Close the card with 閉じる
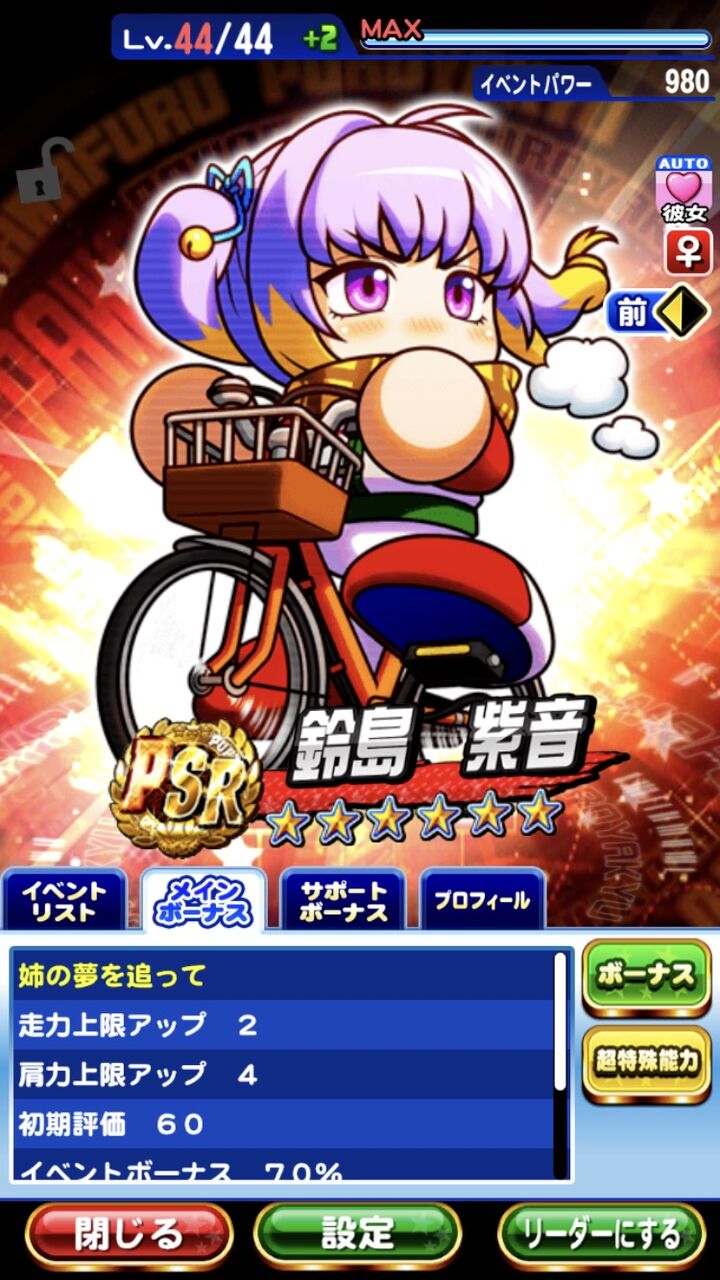Viewport: 720px width, 1280px height. [128, 1234]
